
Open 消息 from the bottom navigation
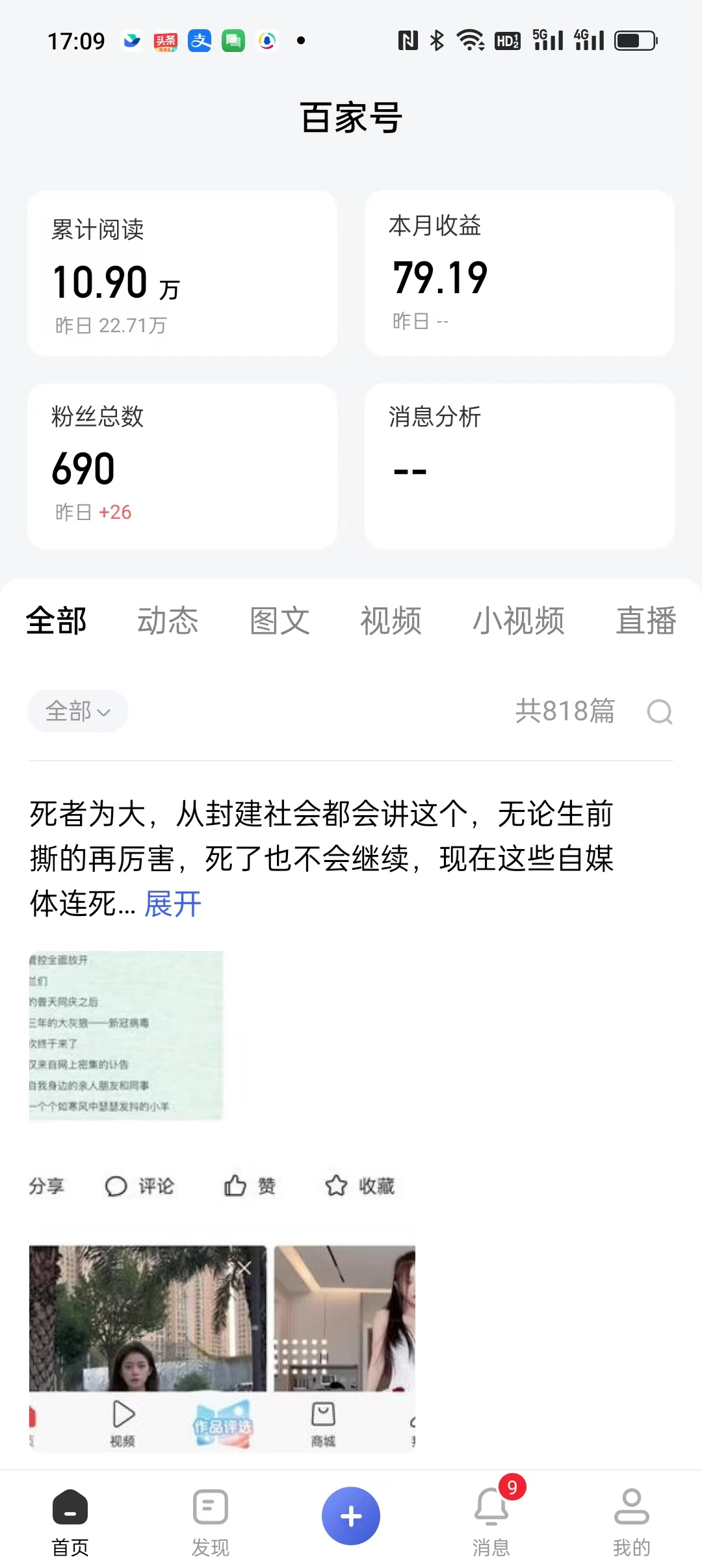pos(492,1524)
